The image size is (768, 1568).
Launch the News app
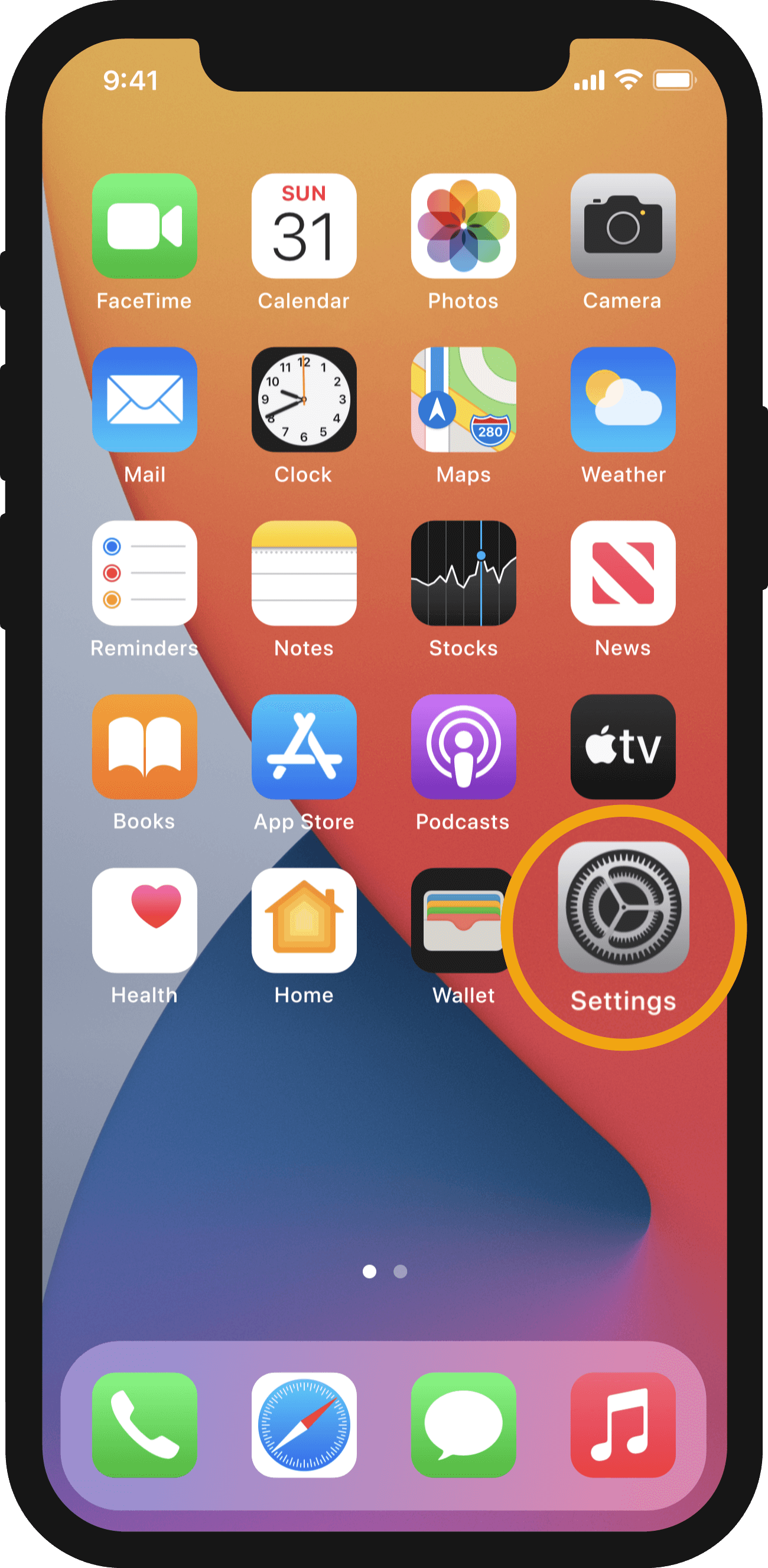tap(623, 573)
